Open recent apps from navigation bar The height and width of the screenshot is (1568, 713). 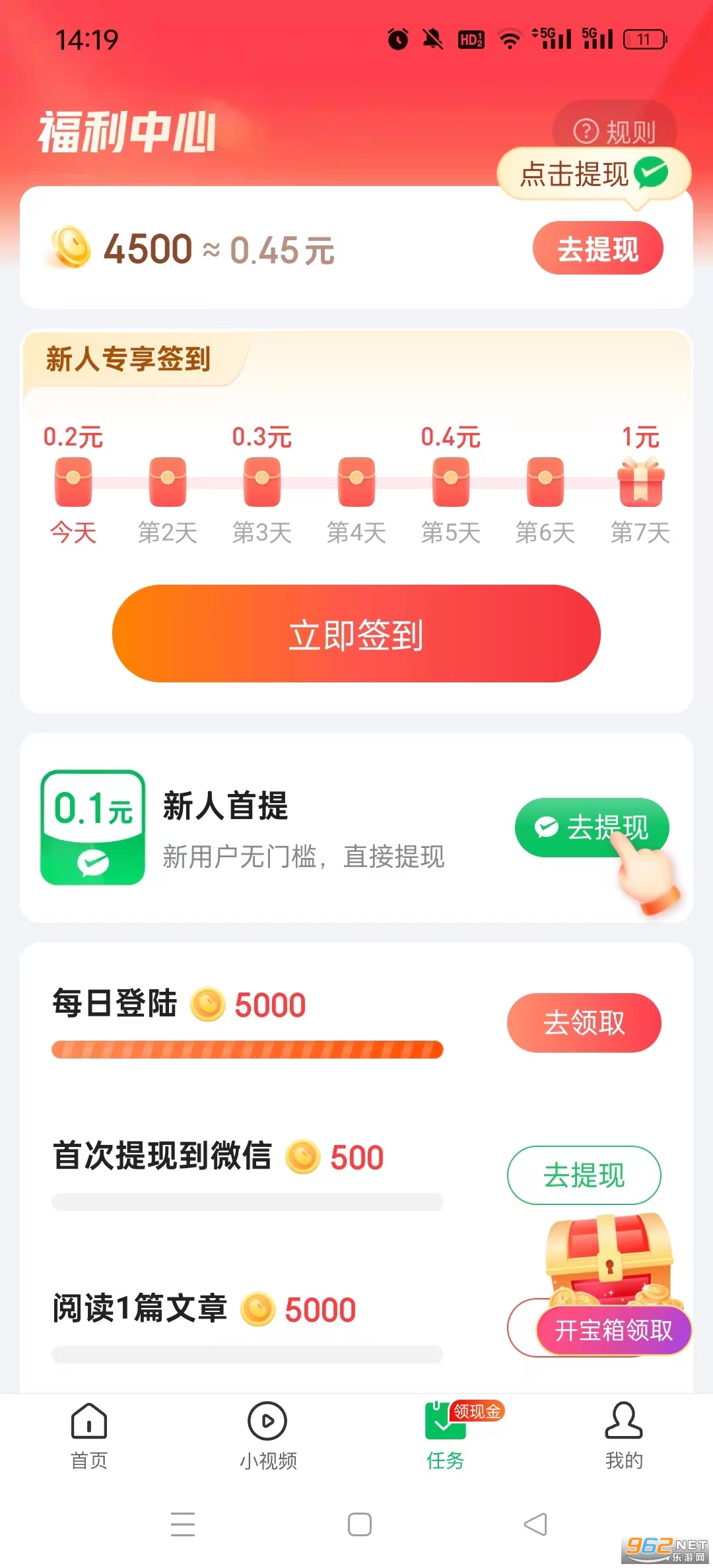coord(183,1524)
